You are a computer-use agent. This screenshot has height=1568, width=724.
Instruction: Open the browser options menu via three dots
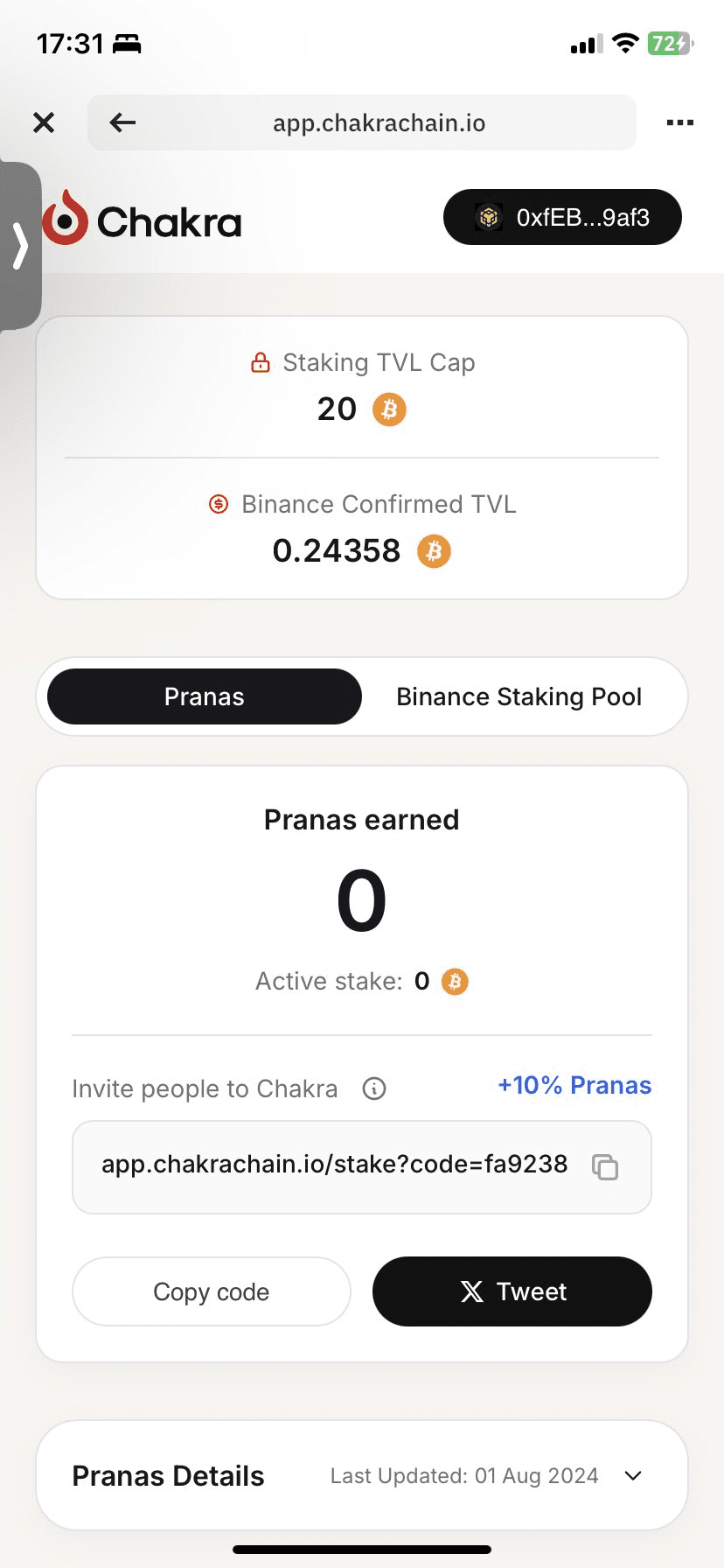click(x=679, y=122)
